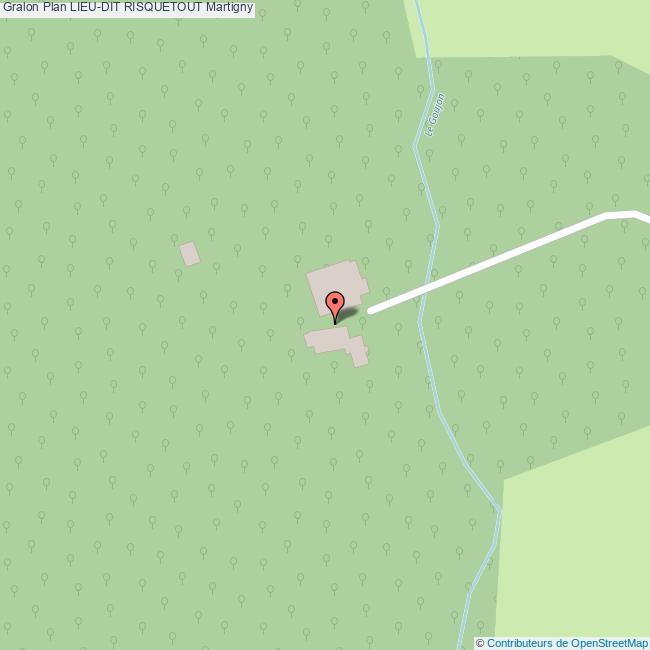Tap the red location marker pin
This screenshot has height=650, width=650.
335,303
